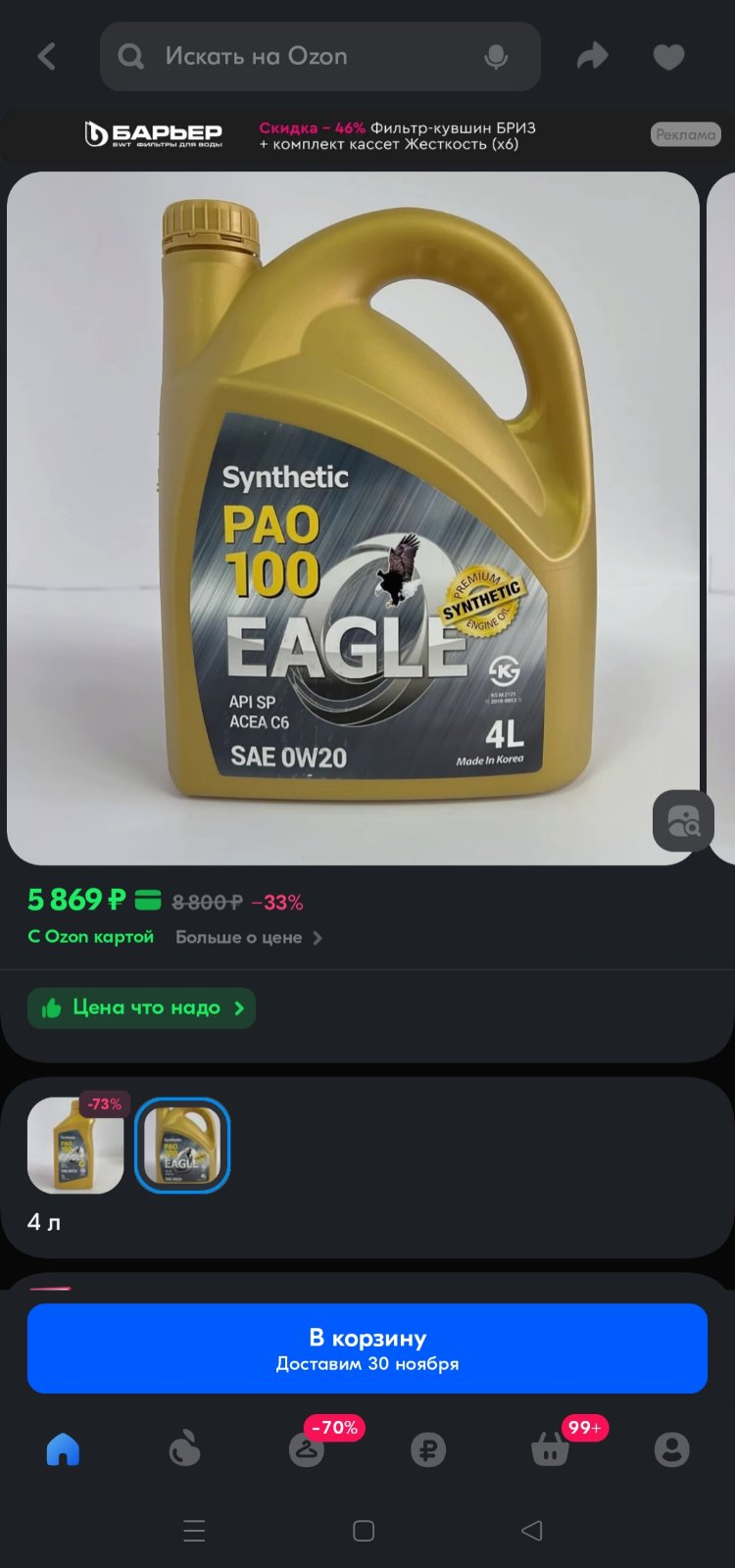Screen dimensions: 735x1568
Task: Select the variant thumbnail marked -73%
Action: 76,1145
